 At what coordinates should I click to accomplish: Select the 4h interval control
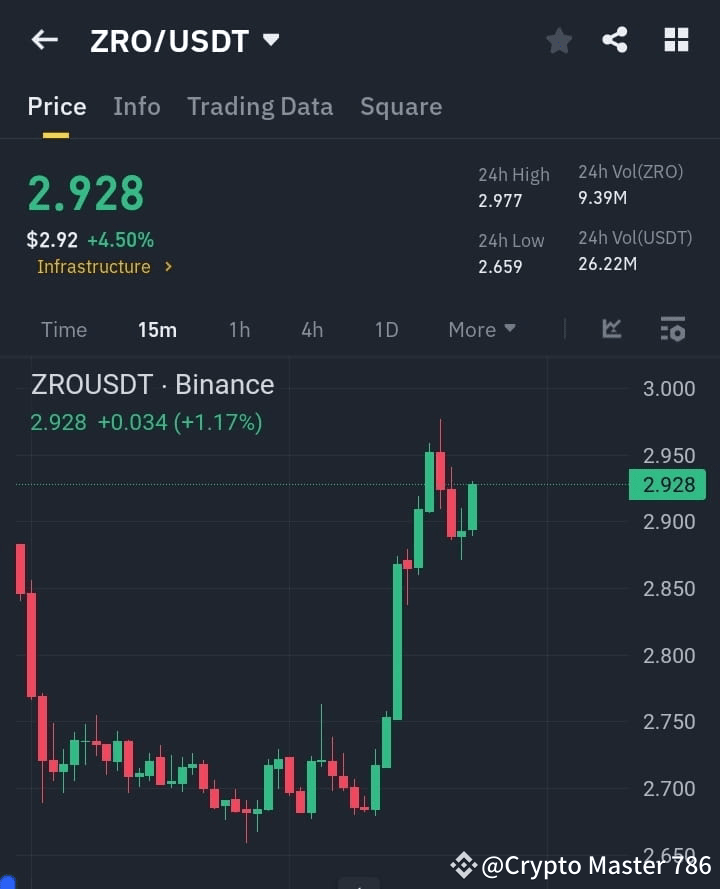pyautogui.click(x=311, y=328)
